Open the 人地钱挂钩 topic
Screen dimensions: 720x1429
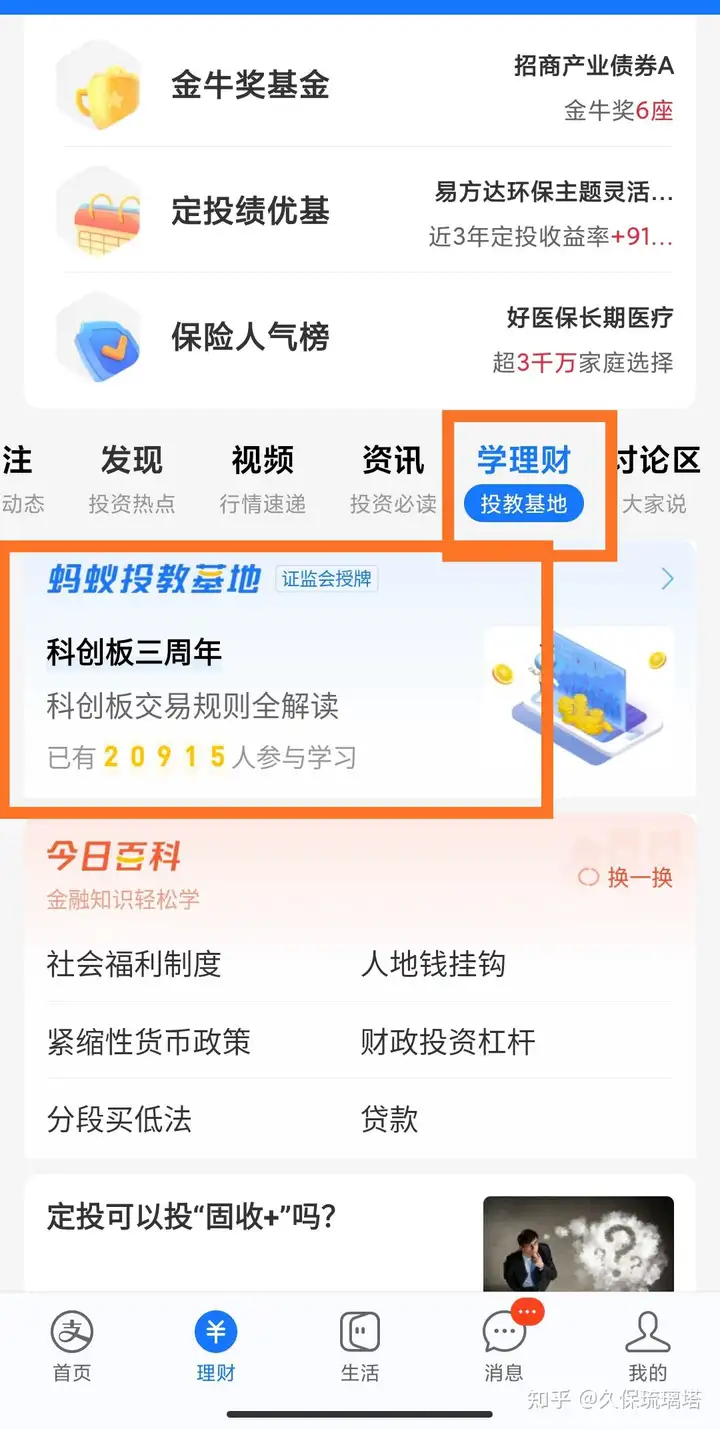tap(433, 964)
